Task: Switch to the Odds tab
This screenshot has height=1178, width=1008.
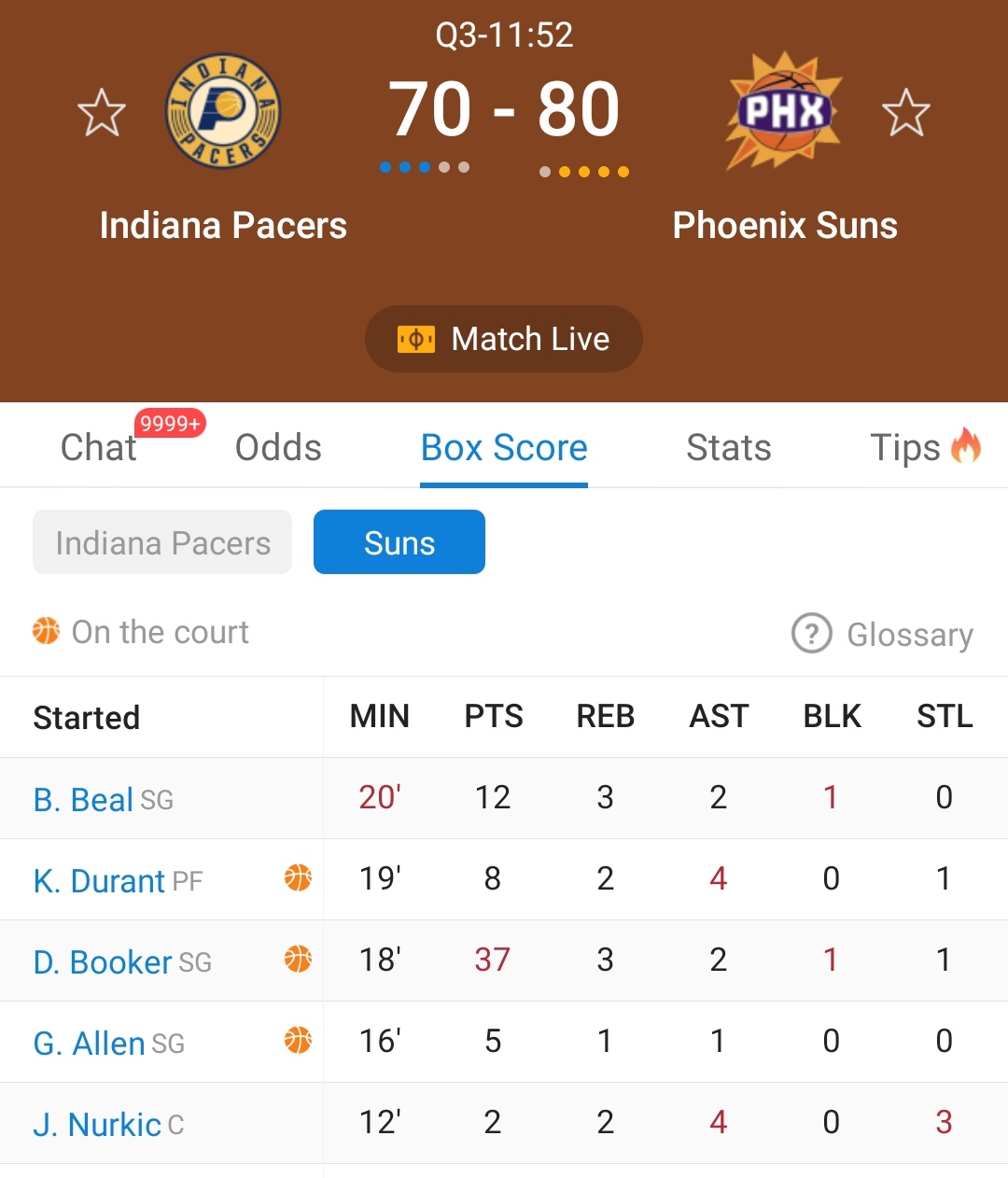Action: [278, 448]
